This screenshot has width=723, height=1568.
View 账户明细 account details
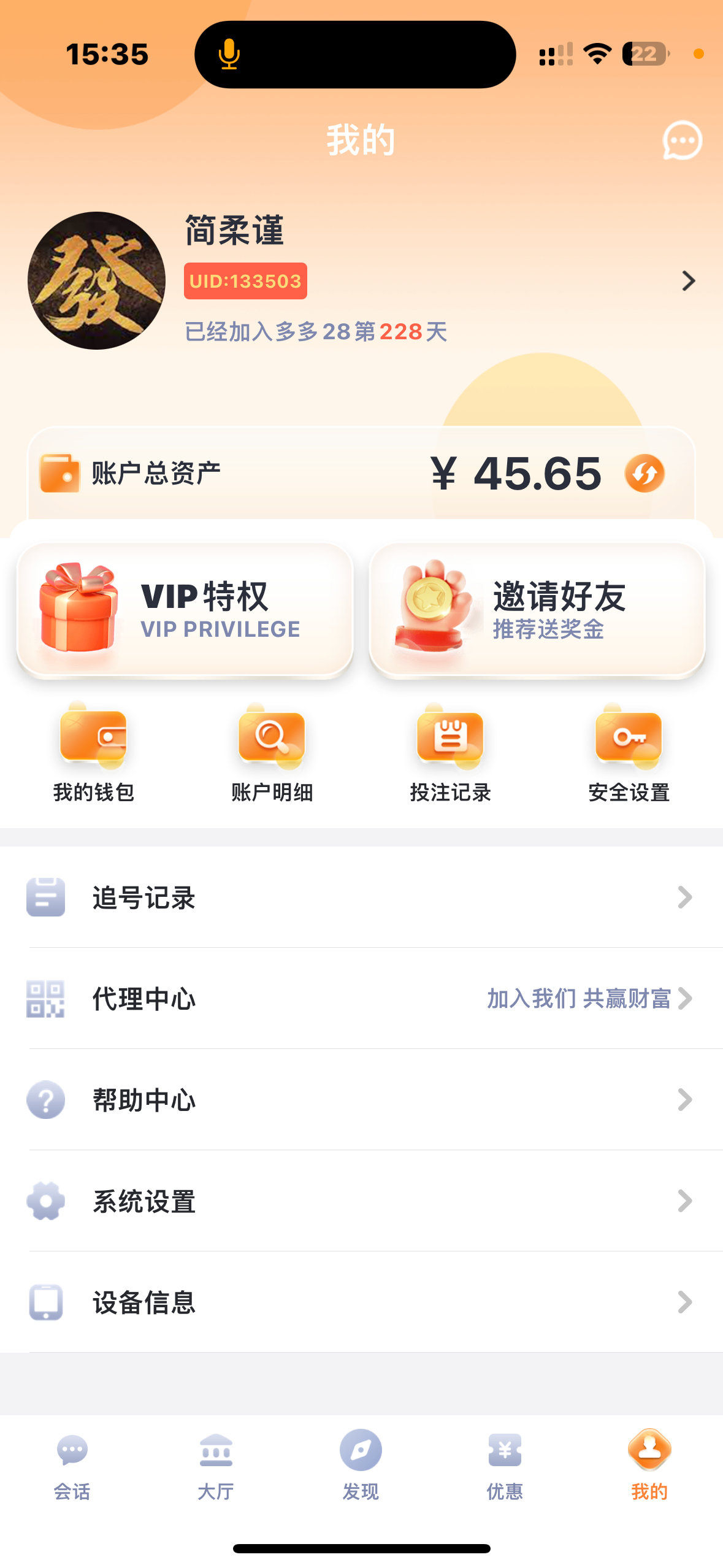[272, 753]
